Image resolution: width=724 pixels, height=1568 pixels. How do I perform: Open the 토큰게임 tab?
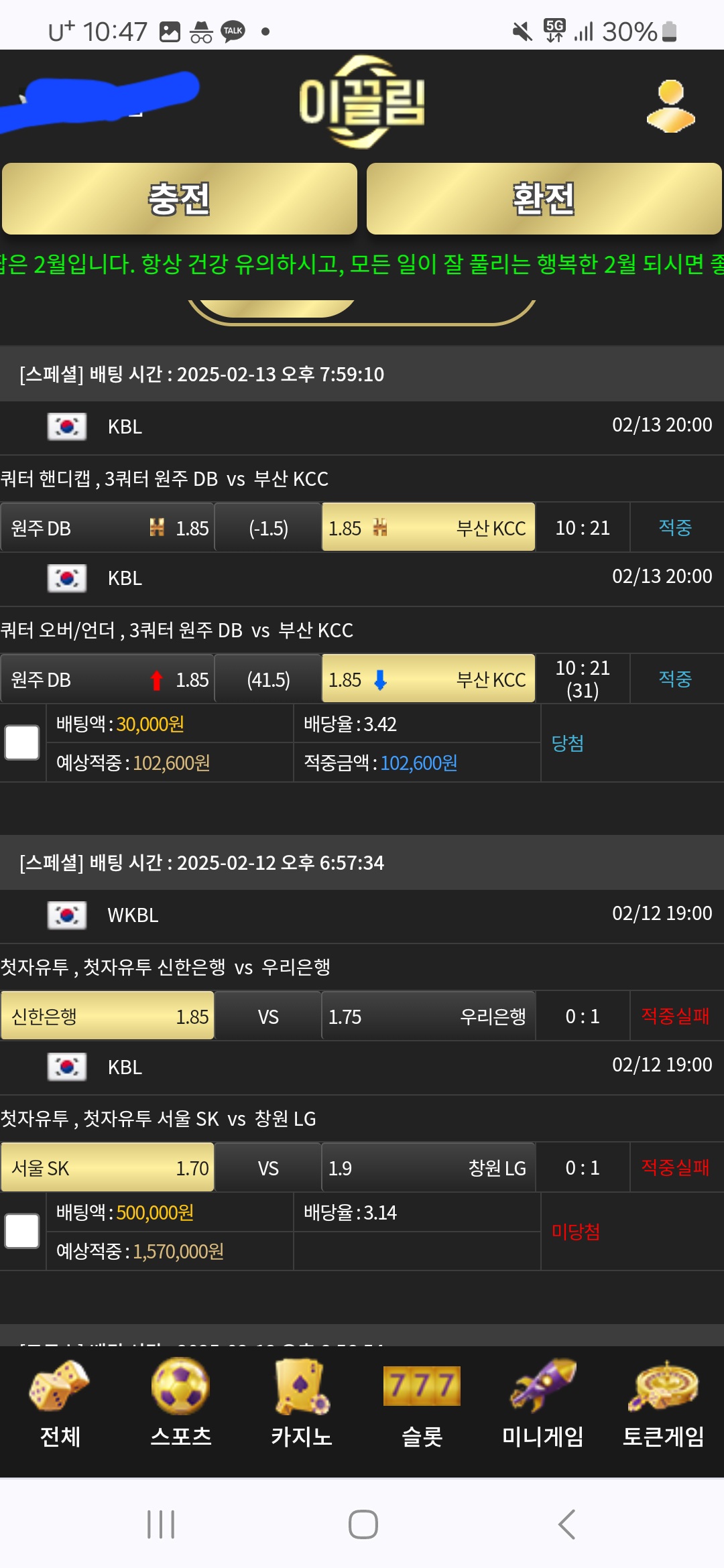[663, 1403]
